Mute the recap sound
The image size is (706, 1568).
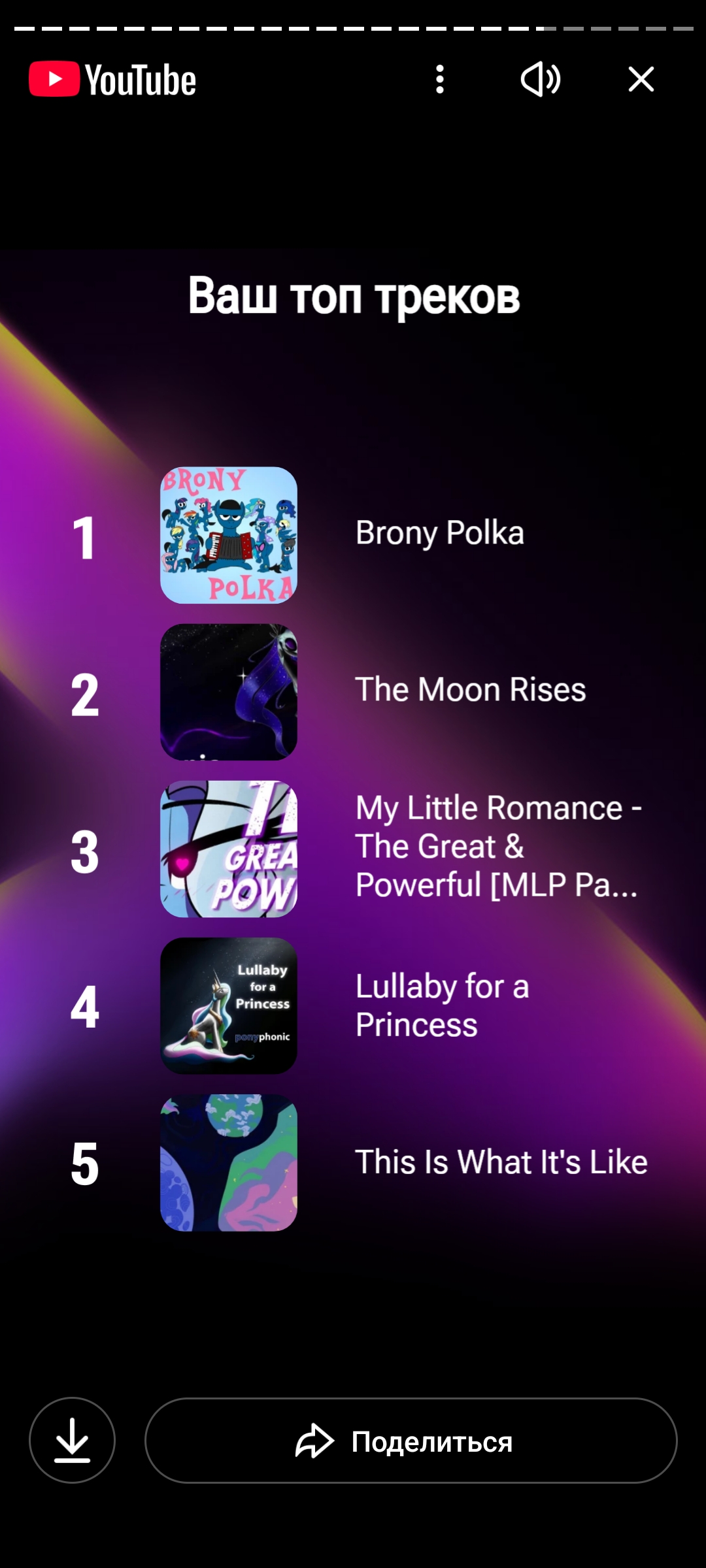pyautogui.click(x=540, y=80)
